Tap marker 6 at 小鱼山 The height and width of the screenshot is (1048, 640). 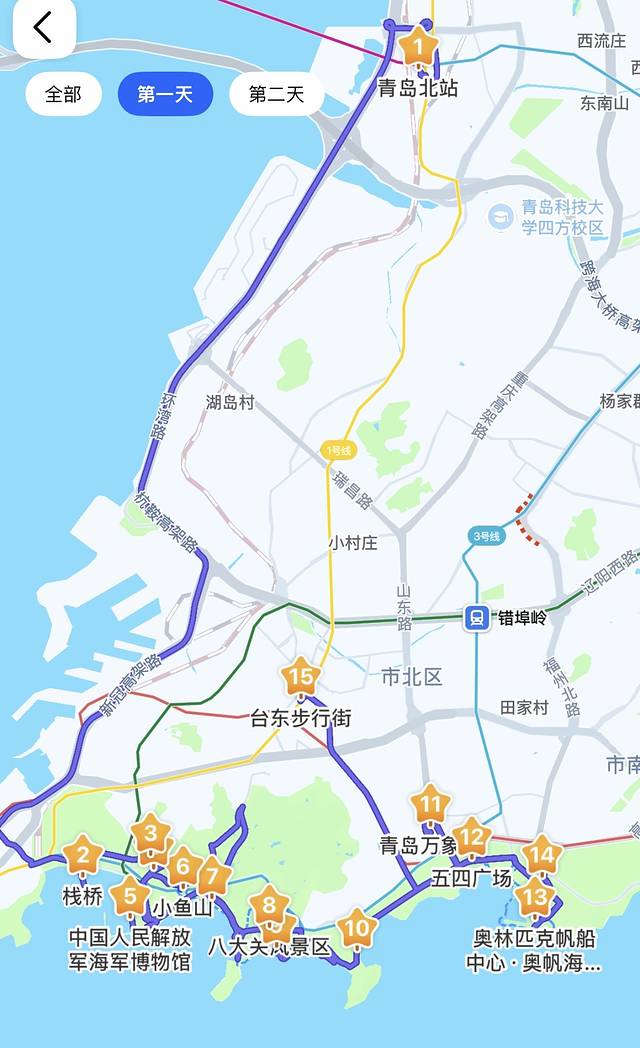click(182, 867)
